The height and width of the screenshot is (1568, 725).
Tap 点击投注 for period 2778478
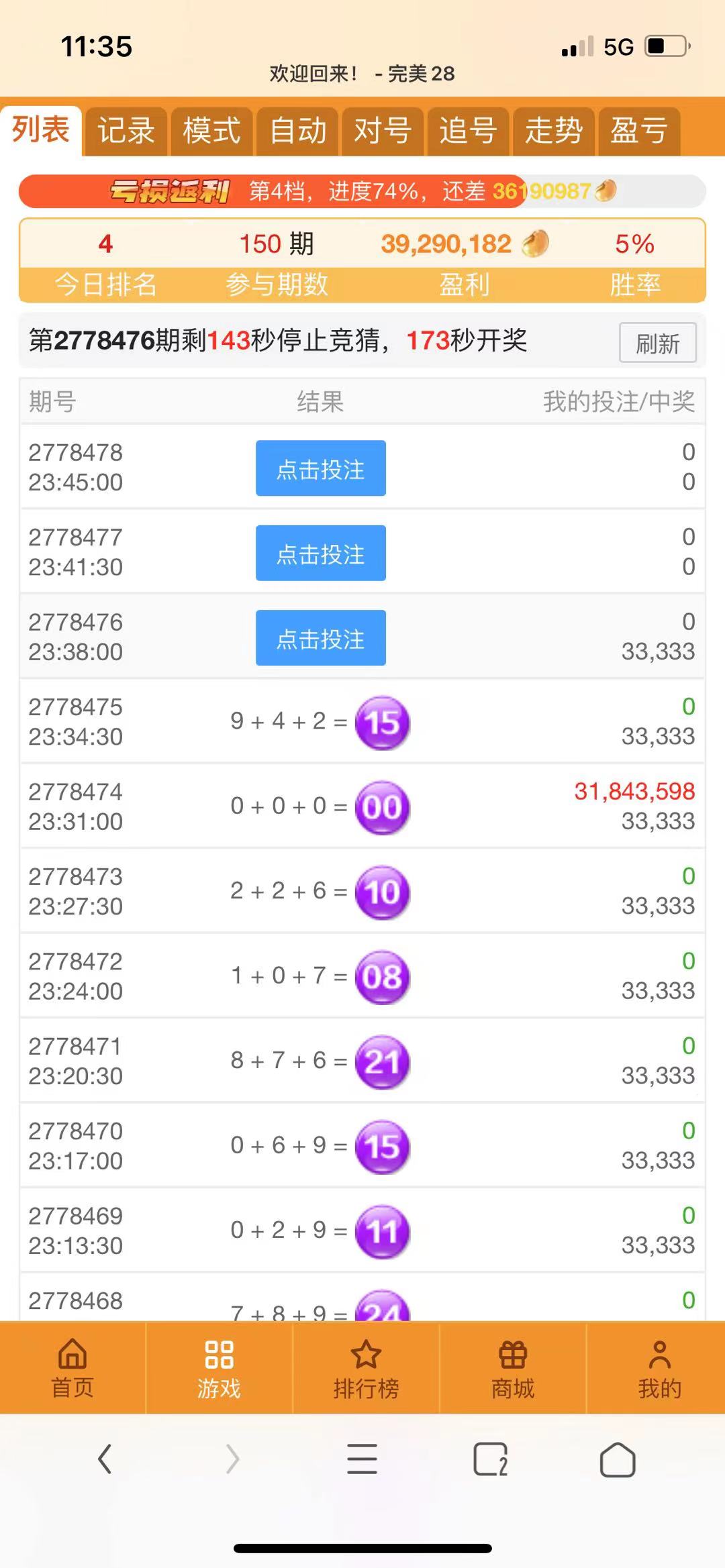[320, 468]
